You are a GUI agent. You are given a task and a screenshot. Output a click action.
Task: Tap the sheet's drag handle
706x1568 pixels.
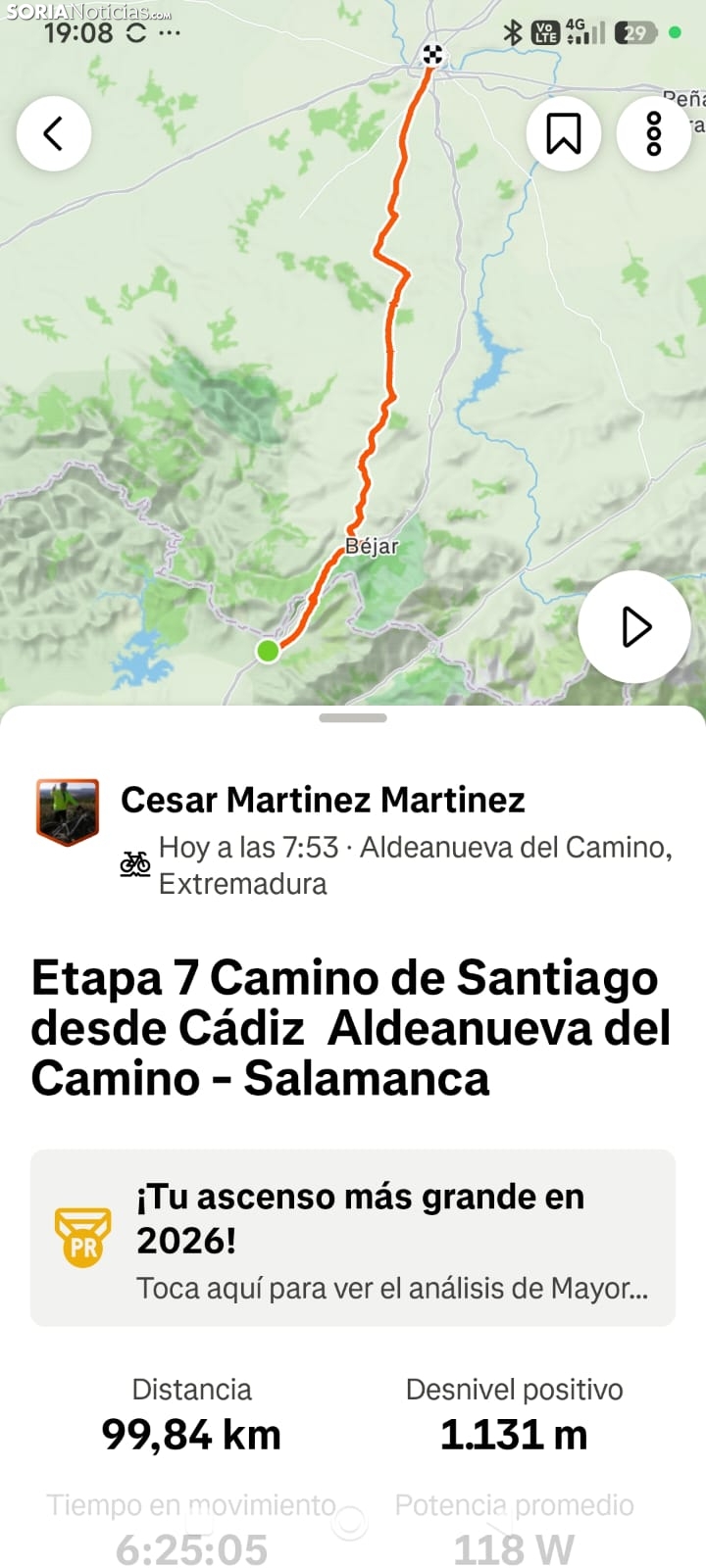coord(353,717)
